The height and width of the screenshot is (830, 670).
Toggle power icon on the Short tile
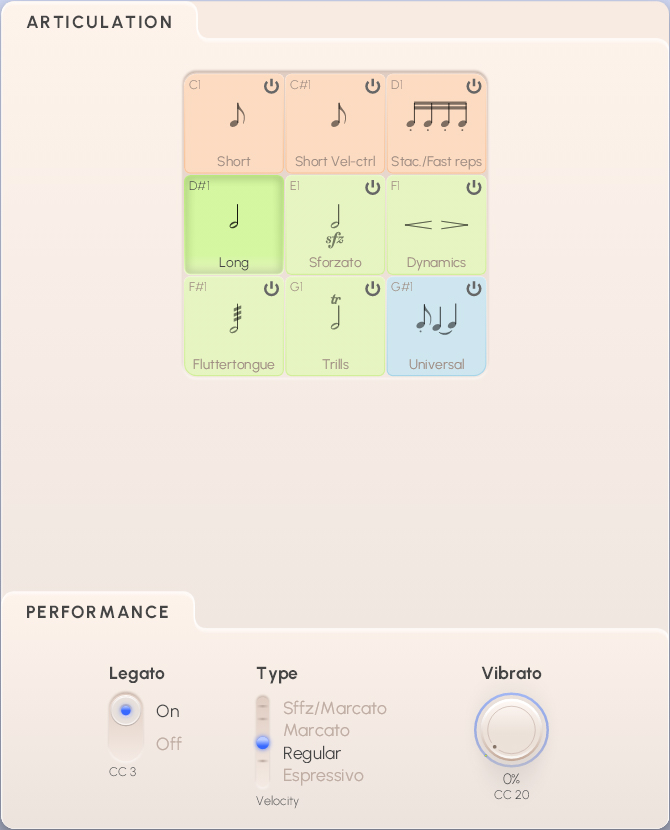[x=271, y=87]
